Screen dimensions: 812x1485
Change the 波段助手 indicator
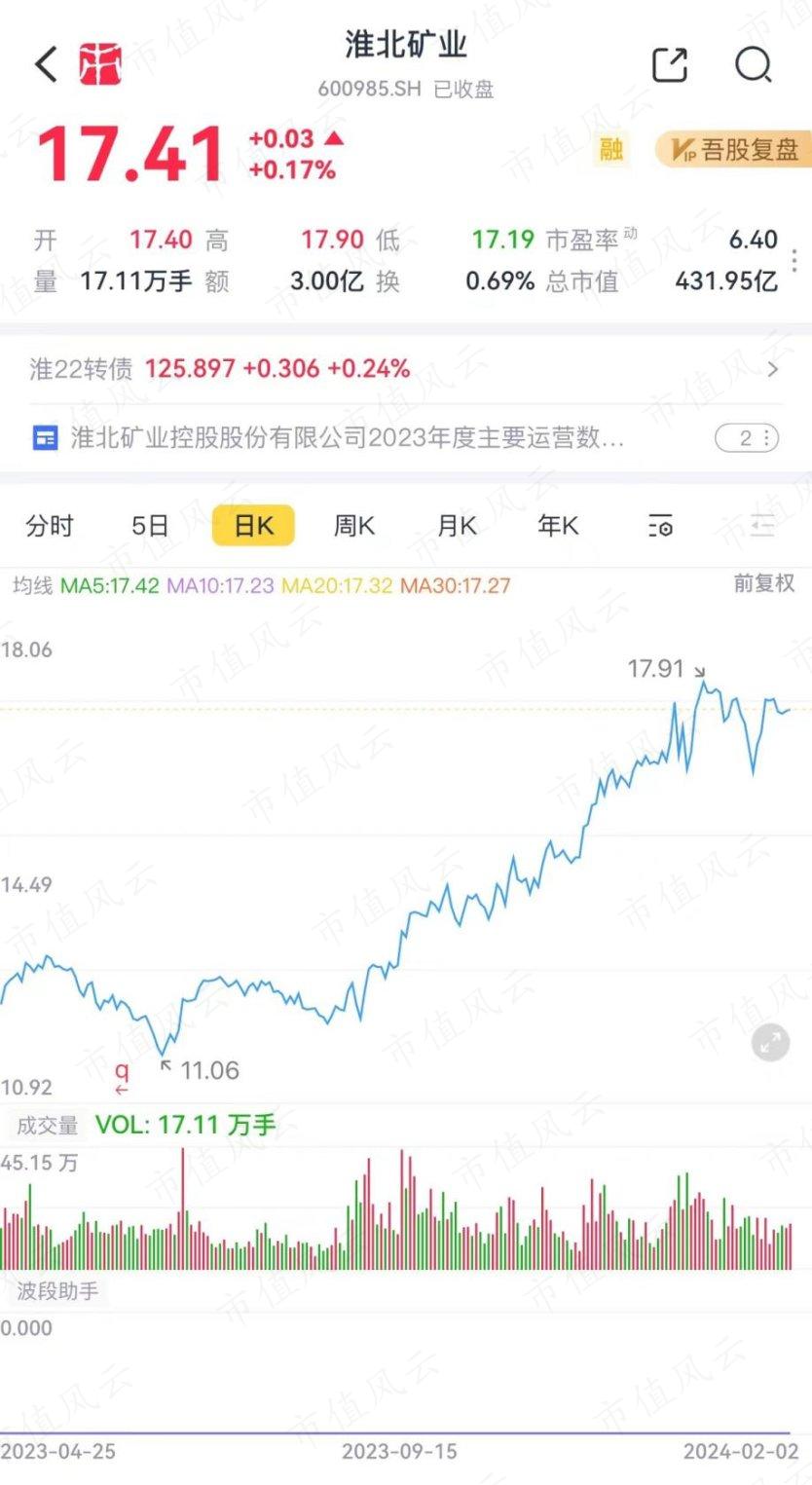point(57,1291)
